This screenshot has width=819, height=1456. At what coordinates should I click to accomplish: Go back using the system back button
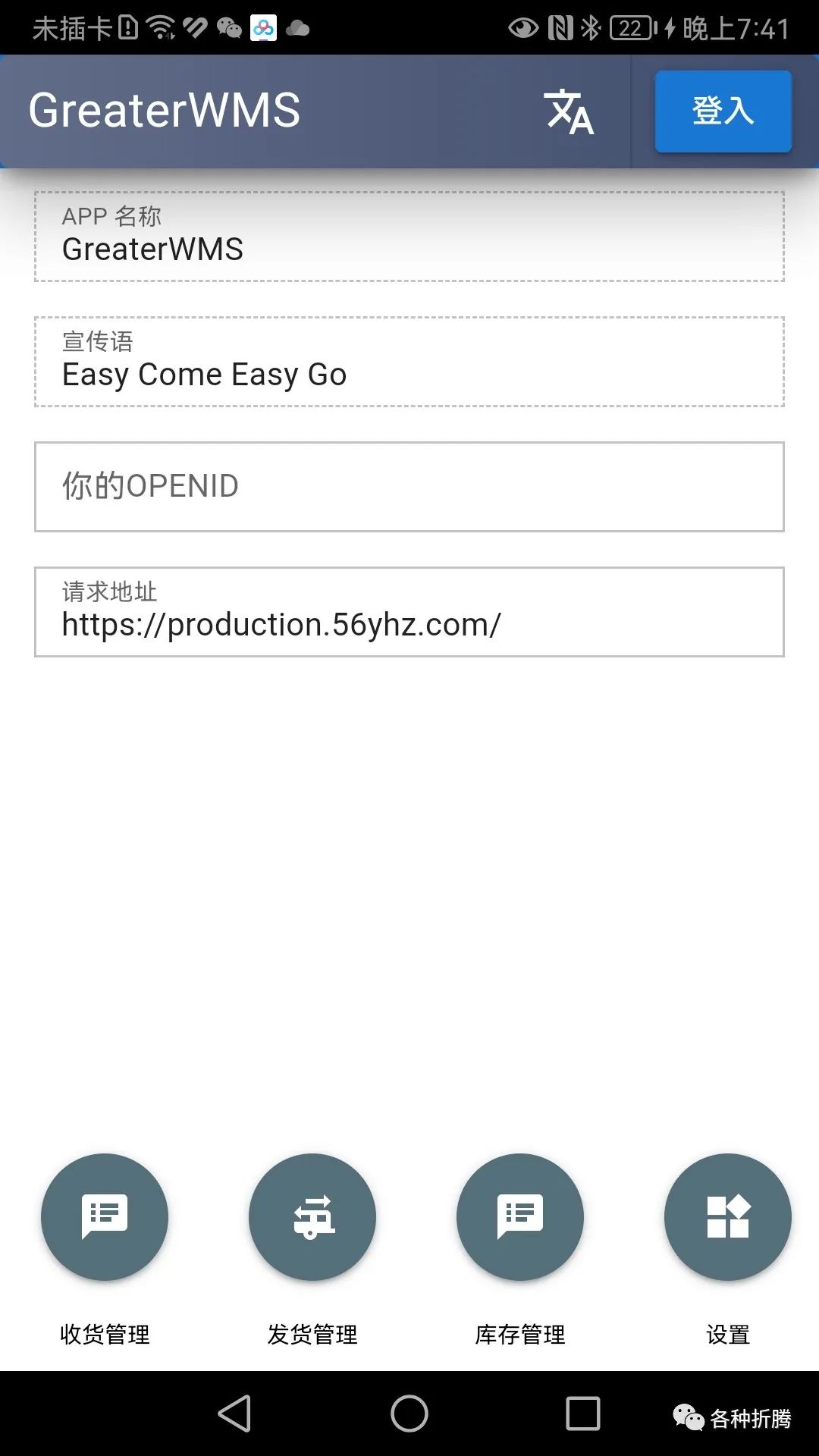pos(234,1414)
